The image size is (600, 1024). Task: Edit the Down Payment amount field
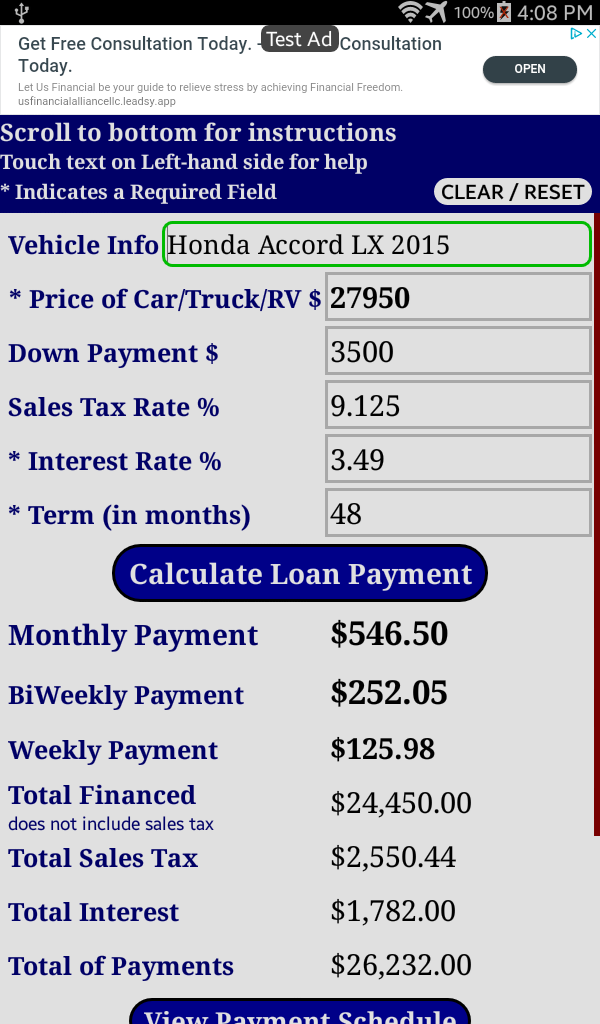click(458, 352)
